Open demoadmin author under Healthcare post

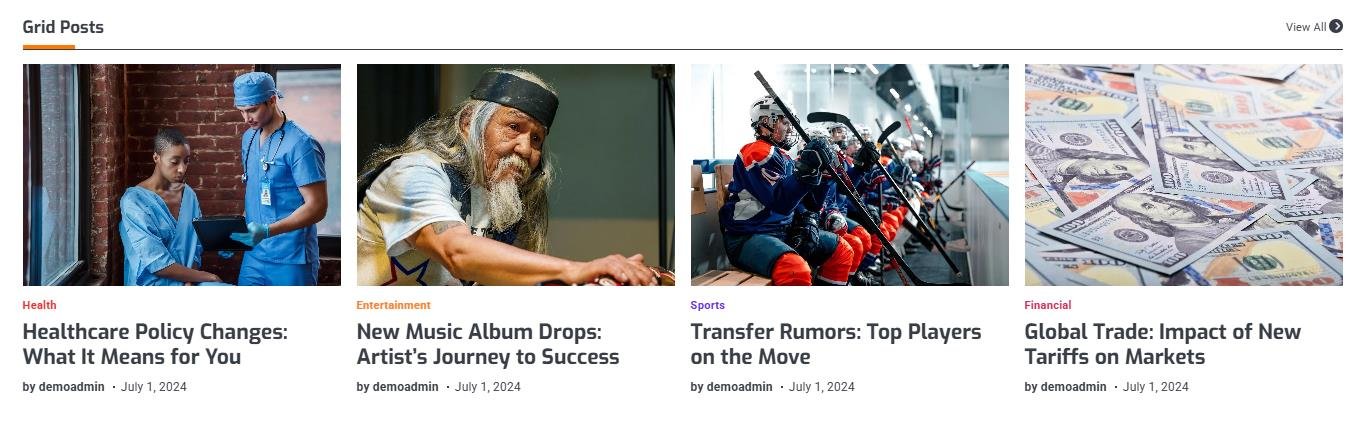click(x=71, y=387)
